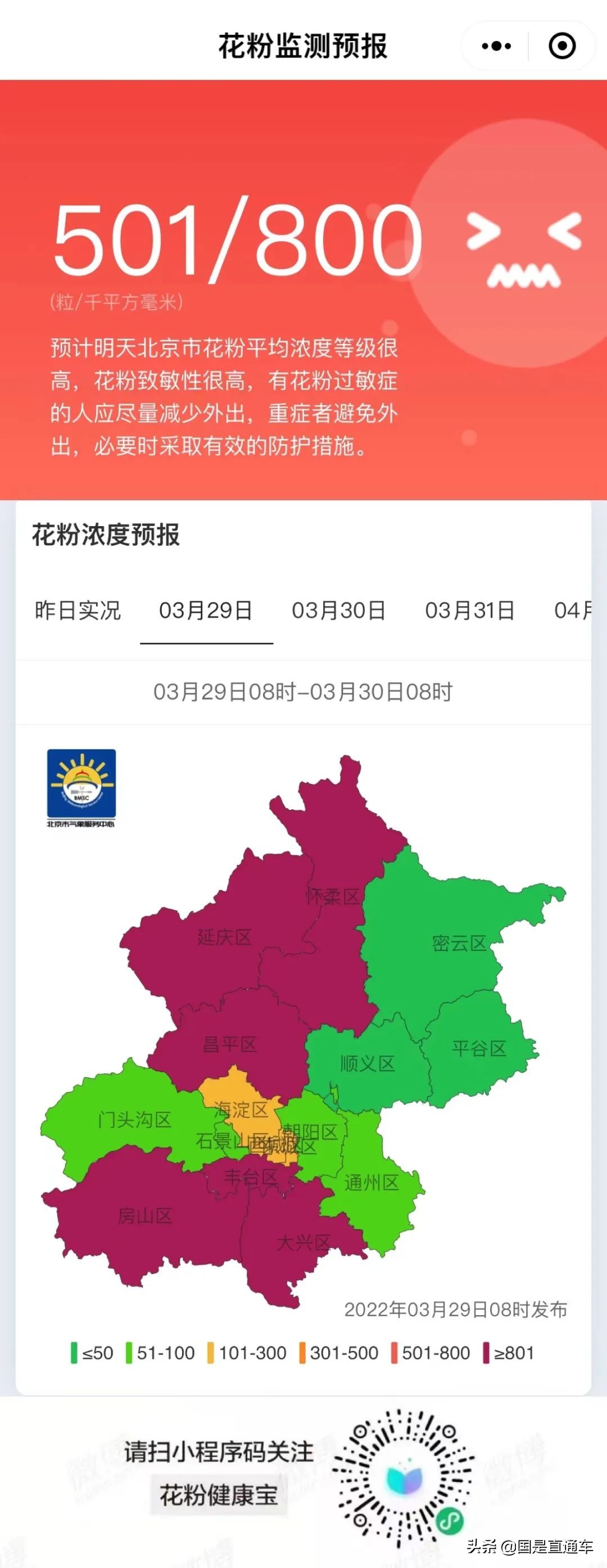Select the 03月29日 forecast tab
The width and height of the screenshot is (607, 1568).
pos(206,610)
